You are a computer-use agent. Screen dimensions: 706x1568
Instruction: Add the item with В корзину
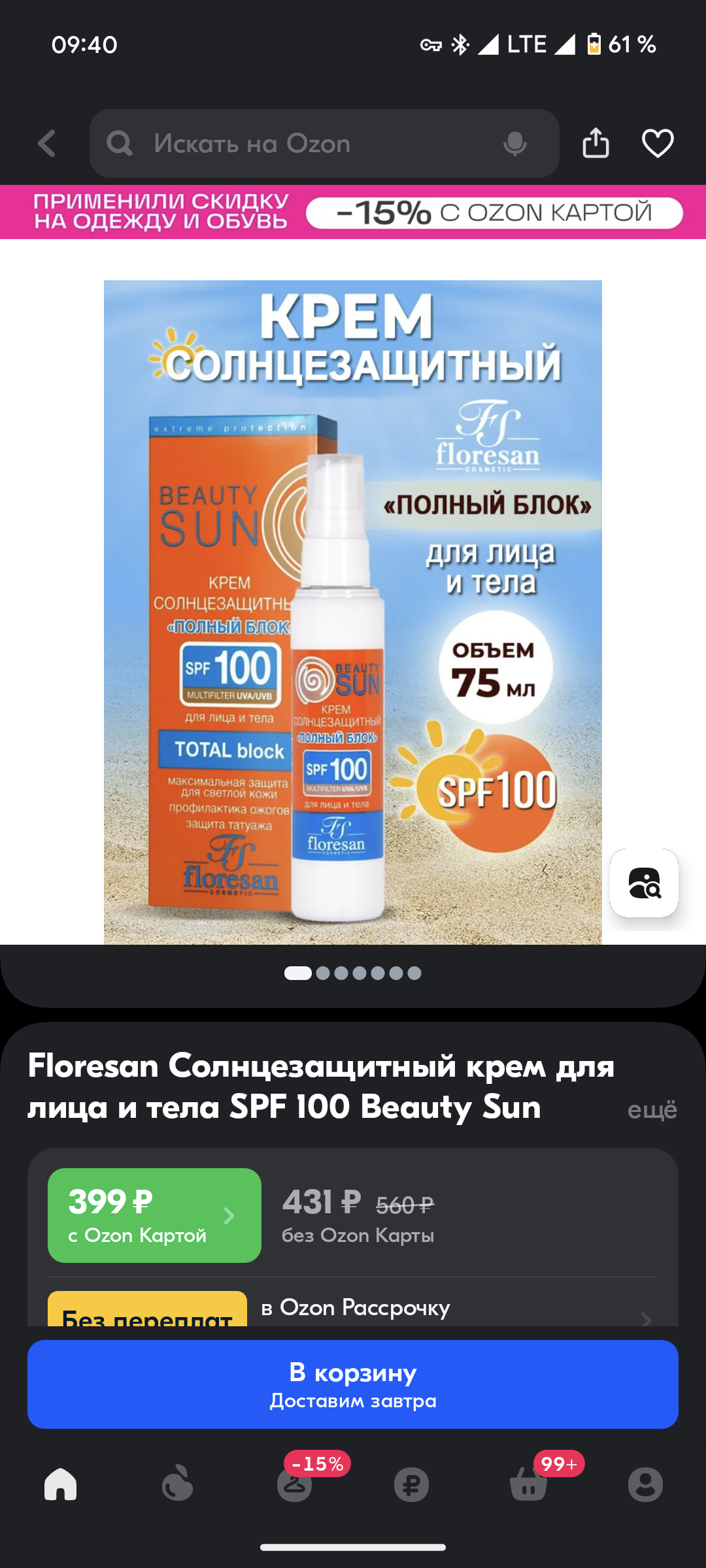pos(353,1384)
